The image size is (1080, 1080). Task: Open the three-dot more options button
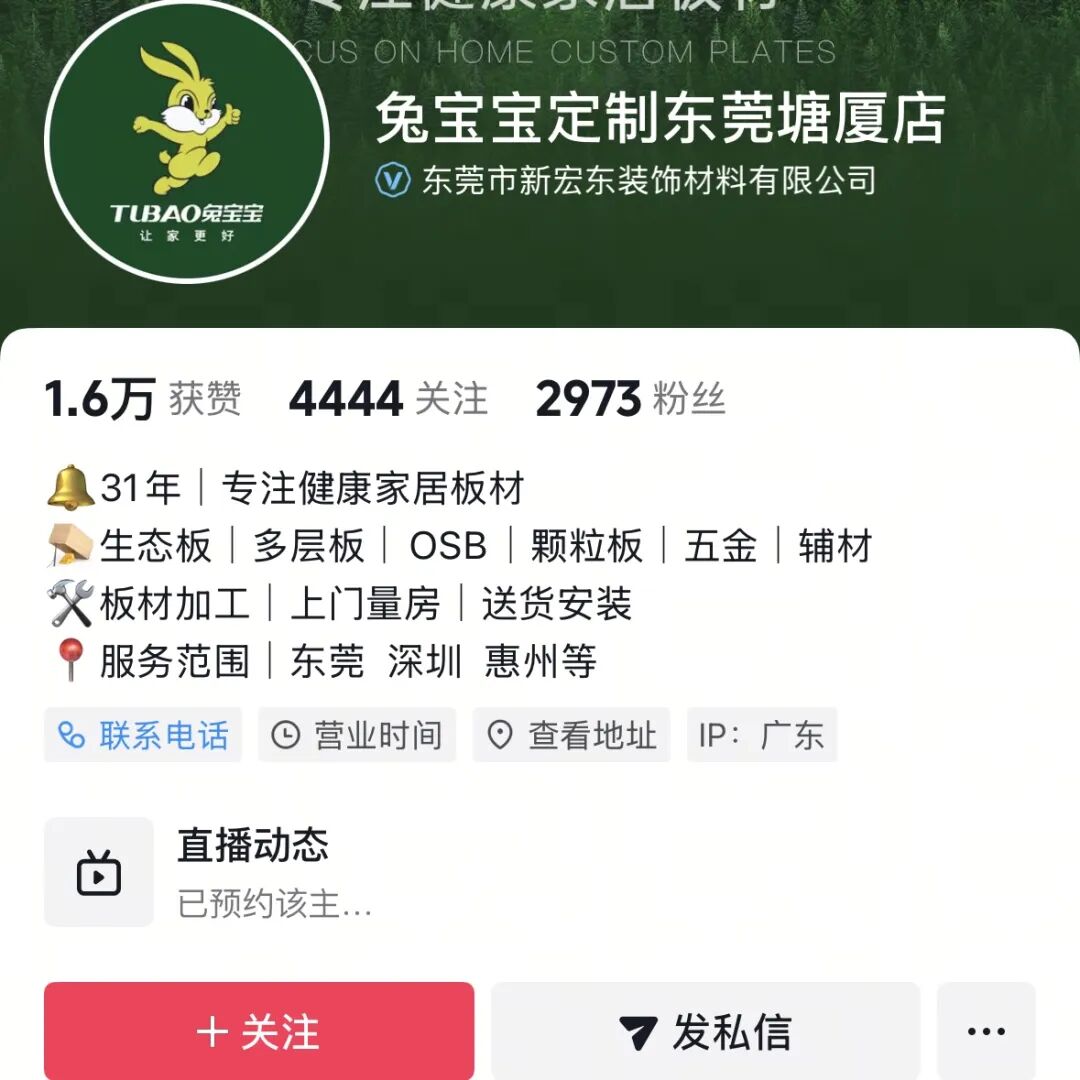[986, 1031]
